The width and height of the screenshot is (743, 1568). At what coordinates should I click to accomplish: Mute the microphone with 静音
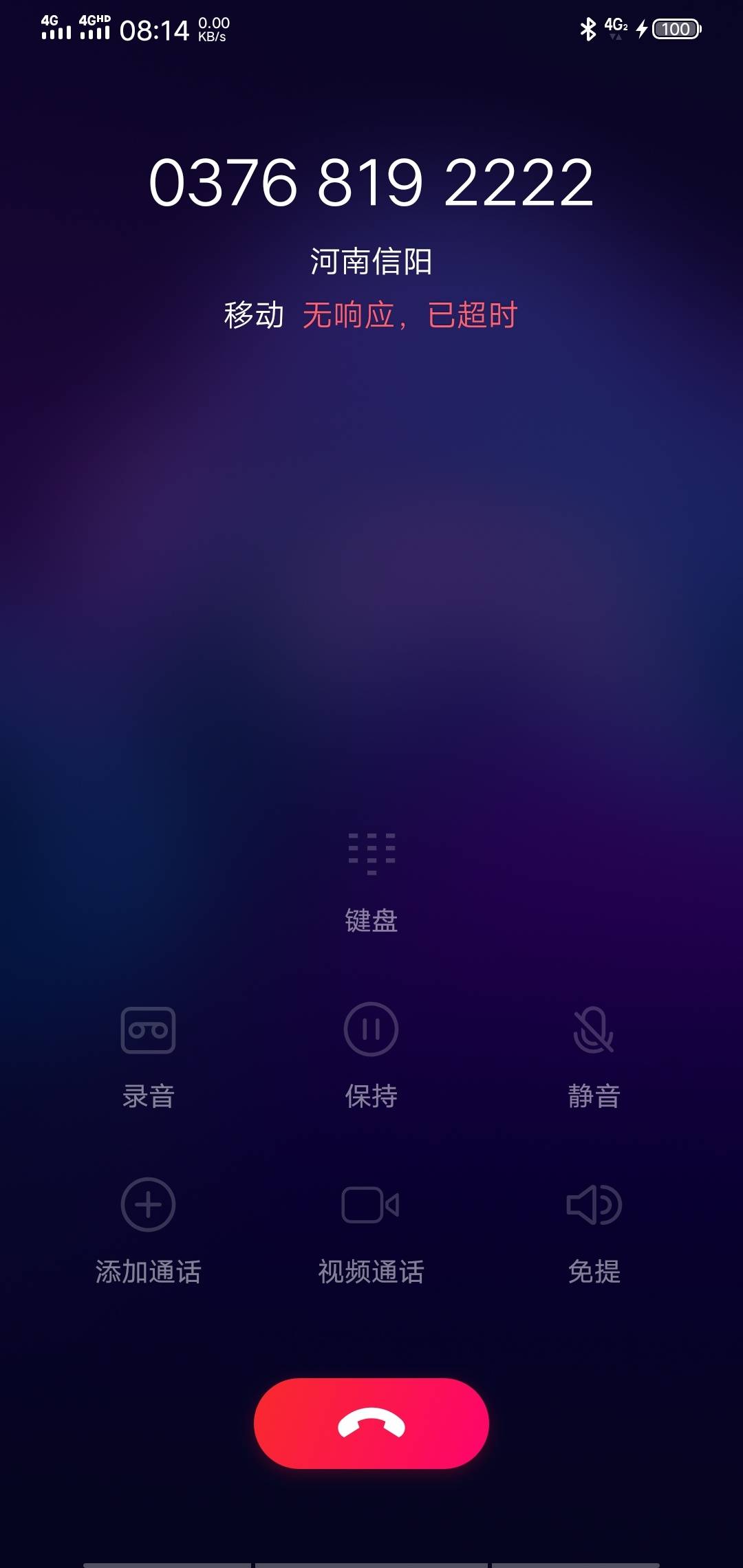click(594, 1057)
